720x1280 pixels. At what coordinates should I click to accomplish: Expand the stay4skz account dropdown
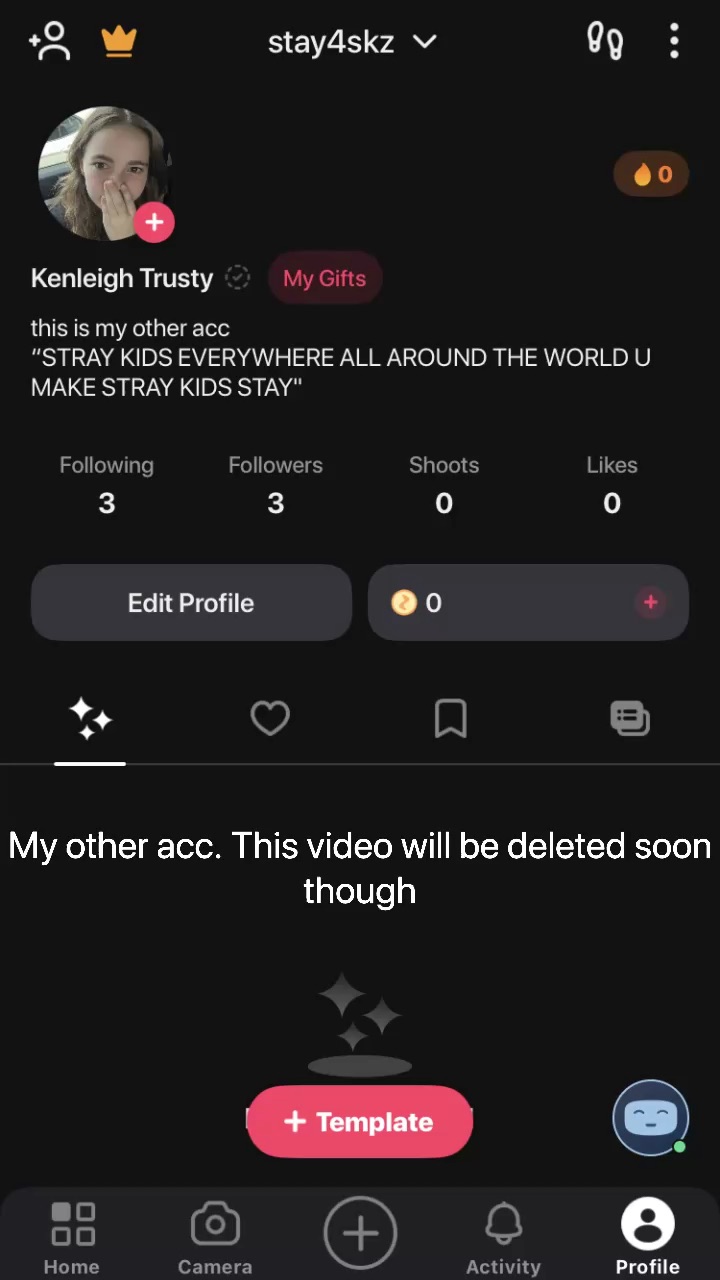352,42
